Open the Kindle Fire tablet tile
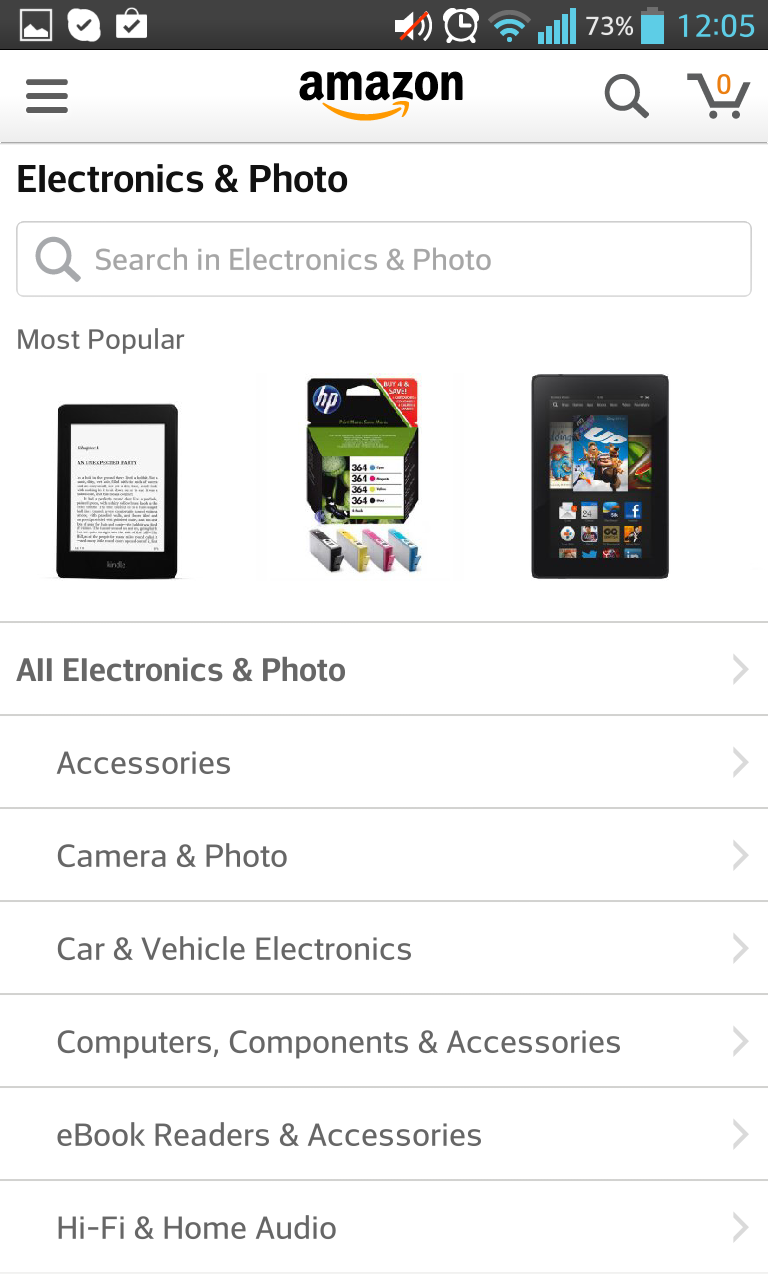The width and height of the screenshot is (768, 1280). coord(599,476)
